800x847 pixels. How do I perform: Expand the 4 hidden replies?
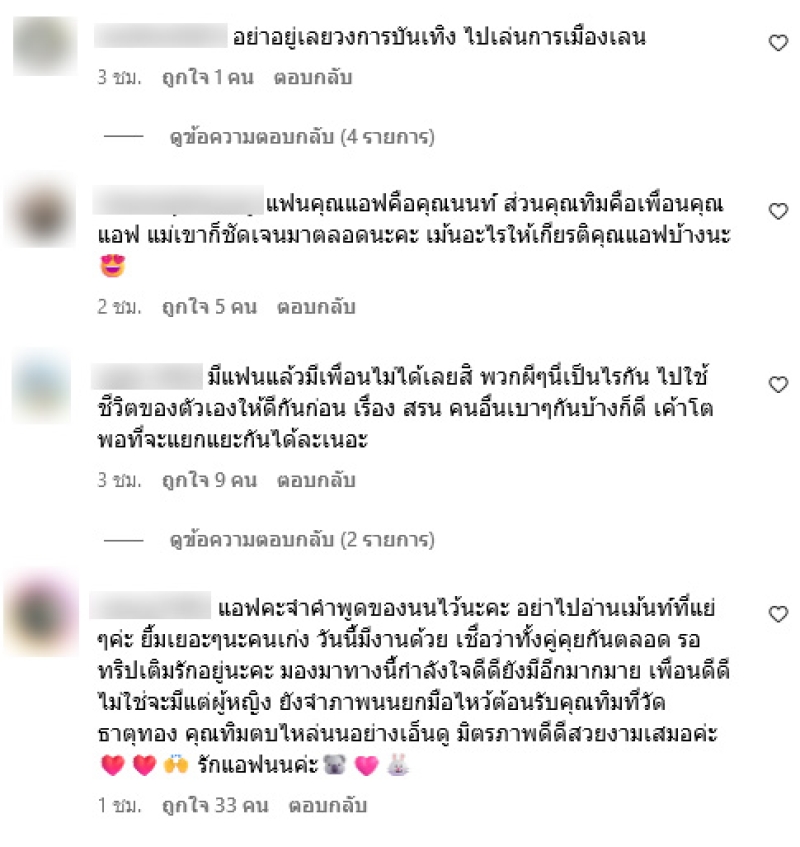click(301, 135)
